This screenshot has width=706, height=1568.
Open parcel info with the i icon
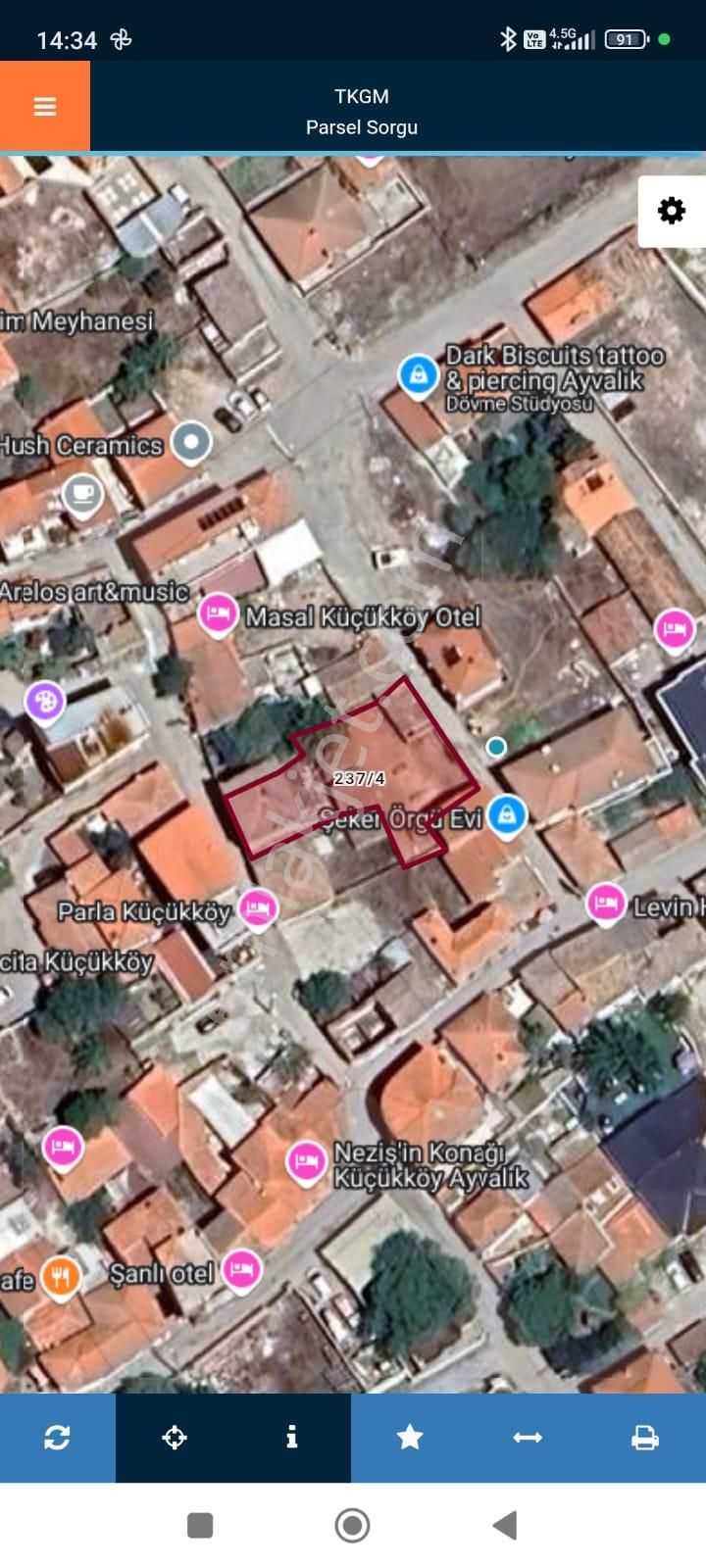(x=291, y=1438)
